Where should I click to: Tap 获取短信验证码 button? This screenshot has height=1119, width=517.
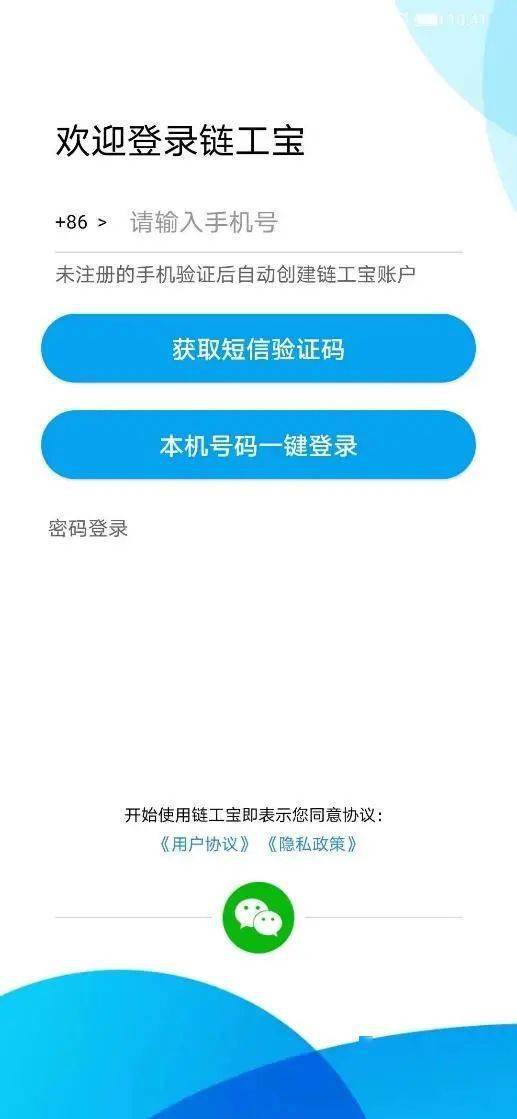(x=258, y=349)
